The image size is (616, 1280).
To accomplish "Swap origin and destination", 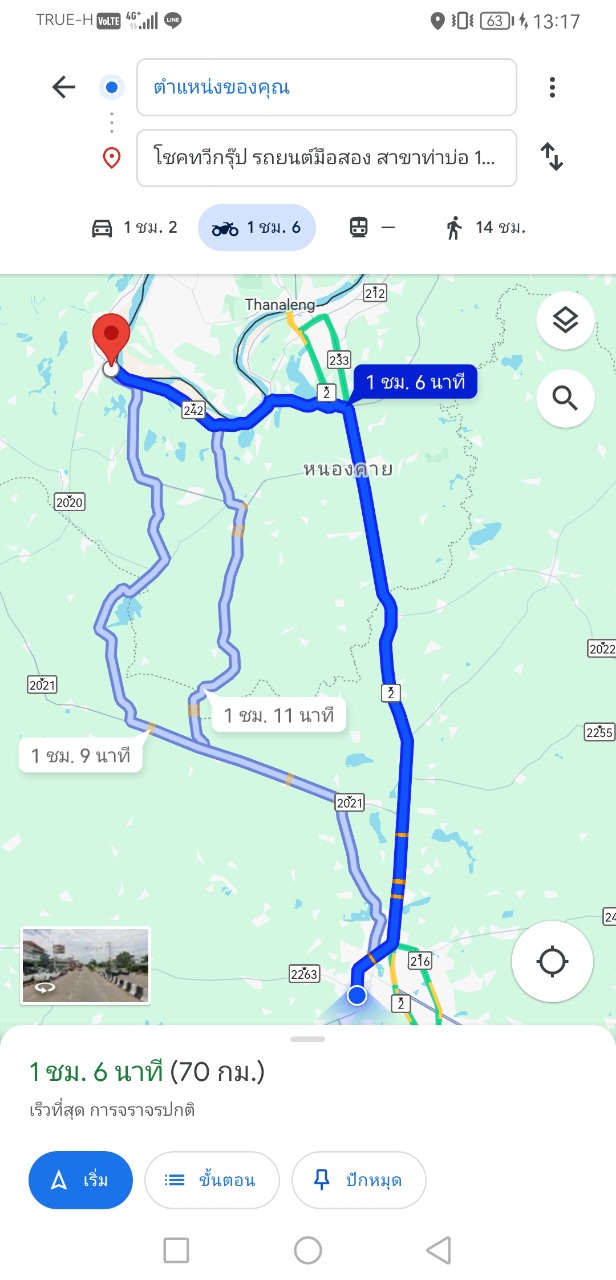I will click(x=552, y=157).
